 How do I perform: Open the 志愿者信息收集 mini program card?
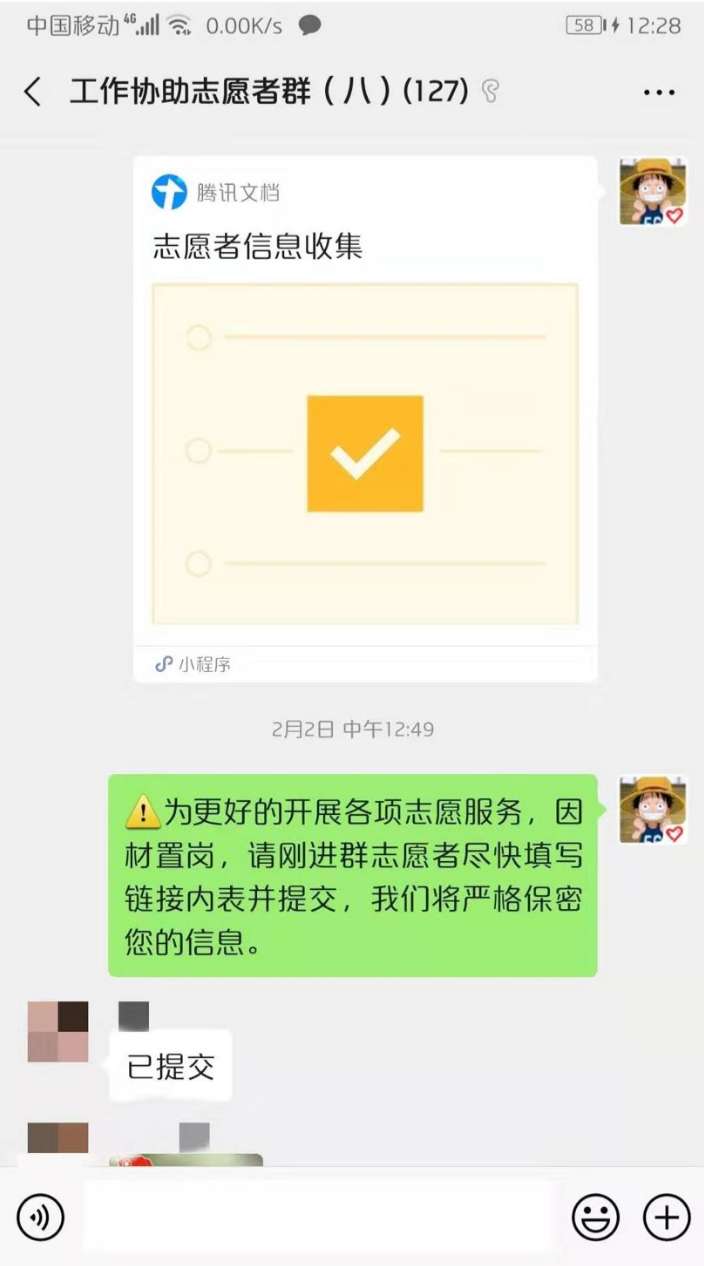click(x=365, y=420)
